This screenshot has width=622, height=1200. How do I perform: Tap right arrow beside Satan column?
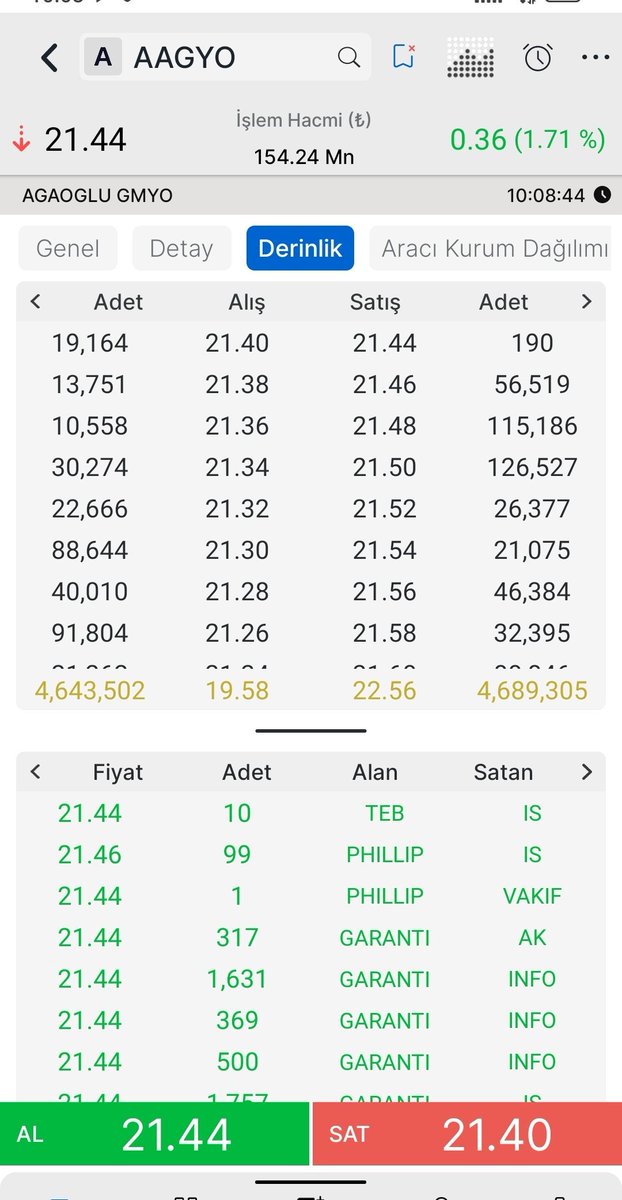coord(587,772)
